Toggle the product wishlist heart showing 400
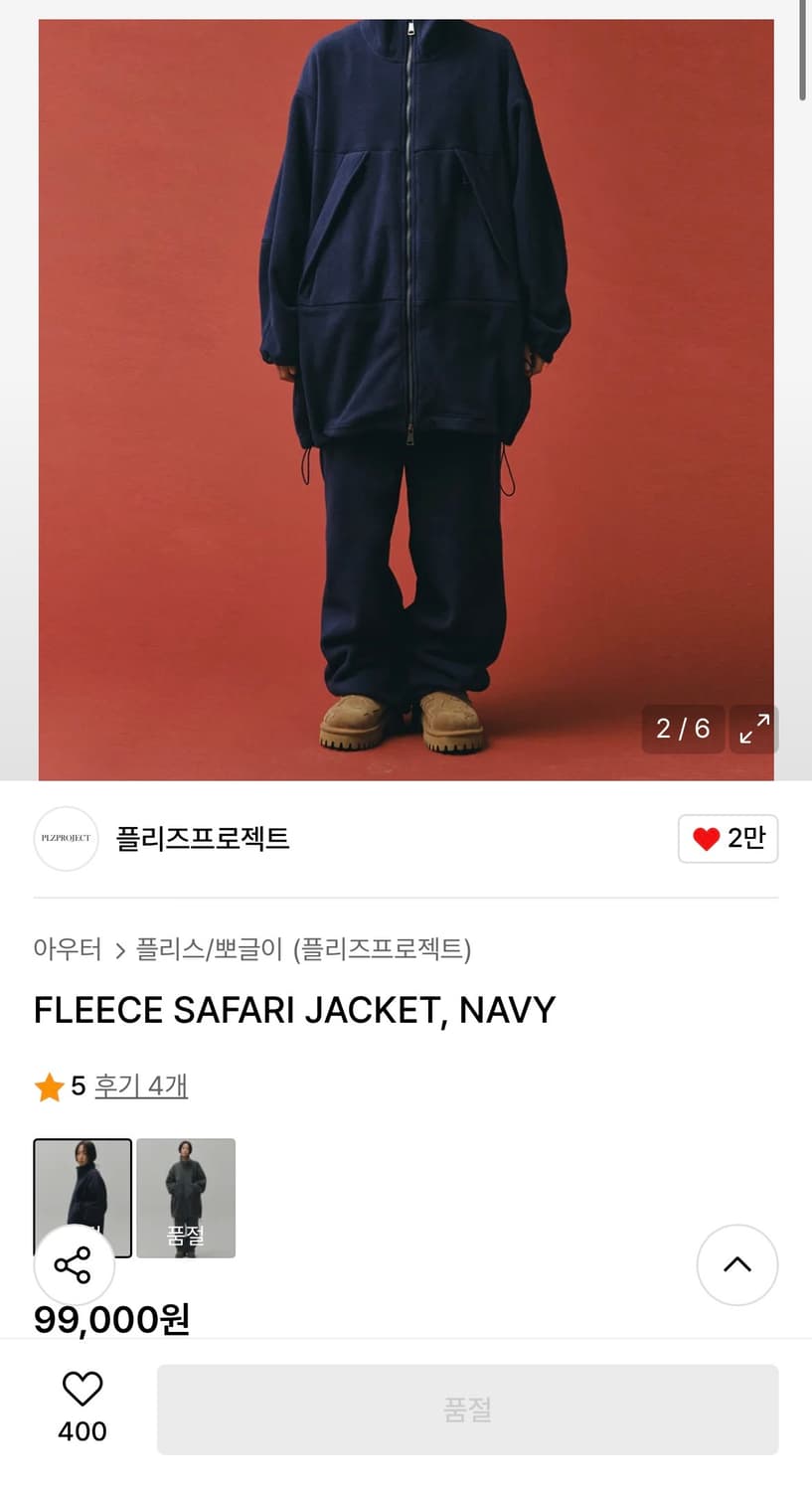 coord(83,1402)
